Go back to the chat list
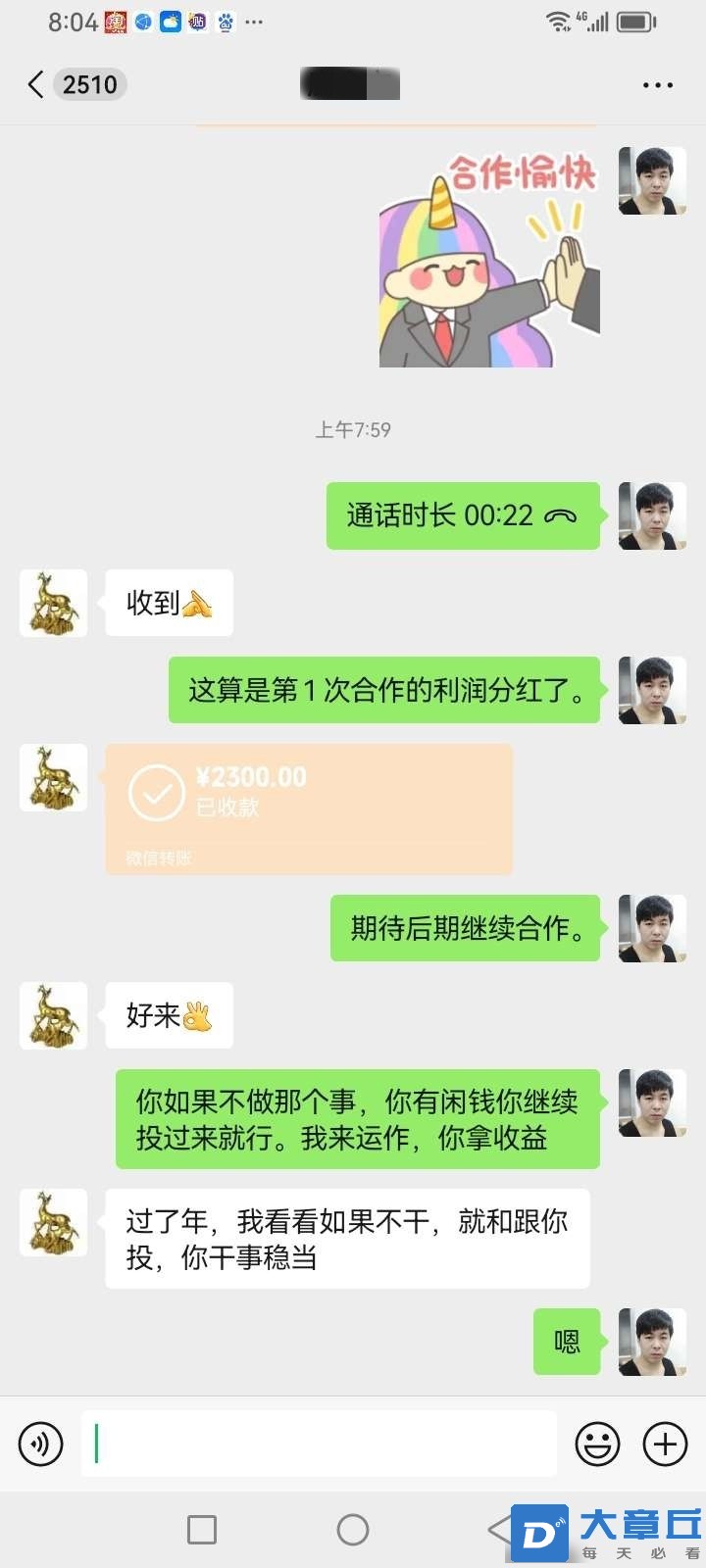 37,85
